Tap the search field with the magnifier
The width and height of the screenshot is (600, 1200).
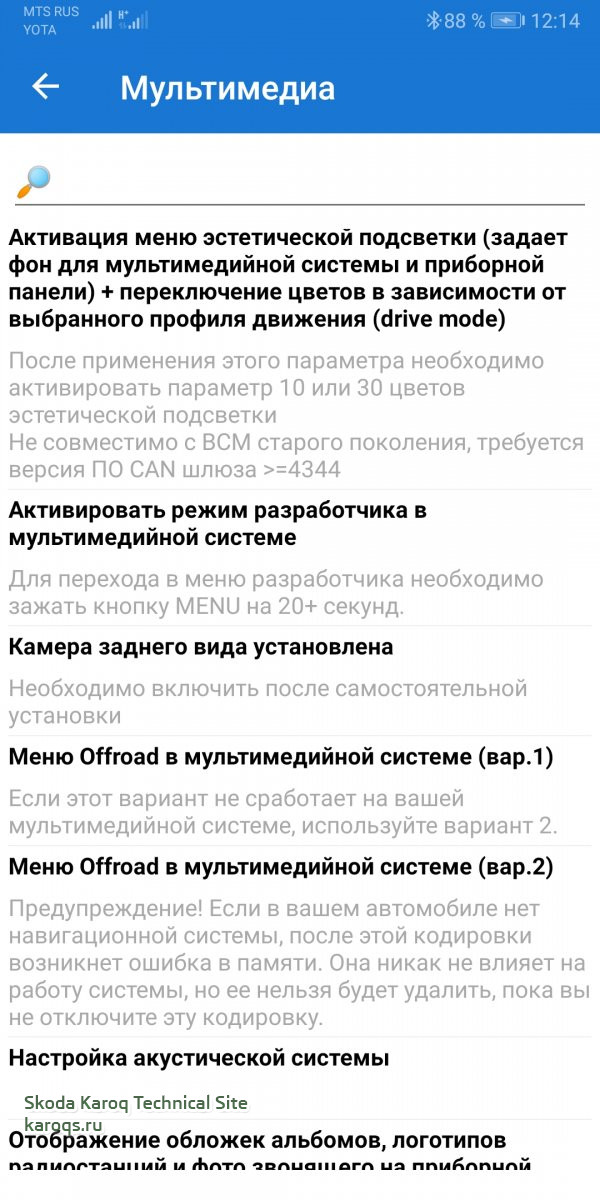coord(300,181)
